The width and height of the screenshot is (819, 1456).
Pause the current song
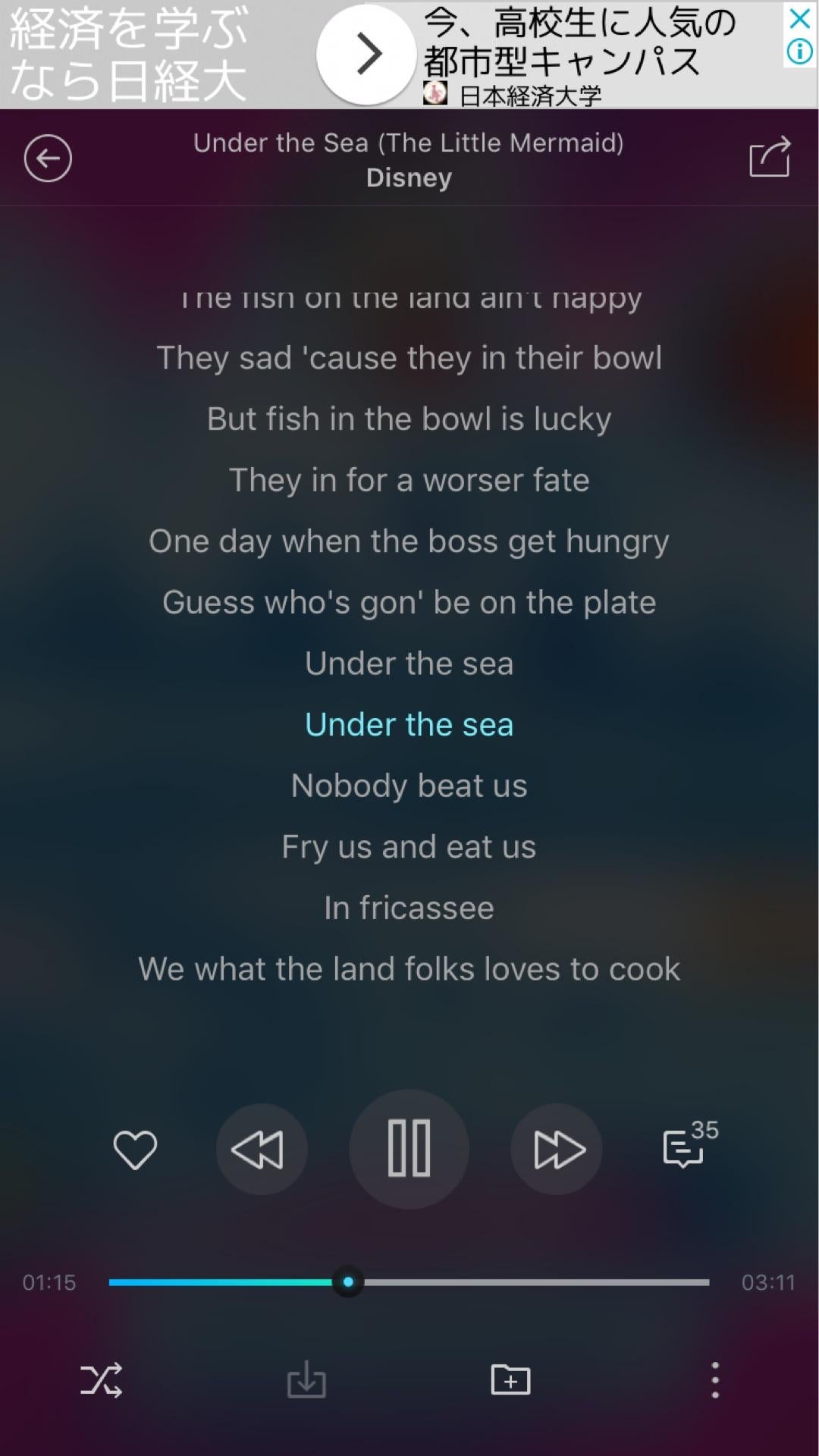[409, 1150]
